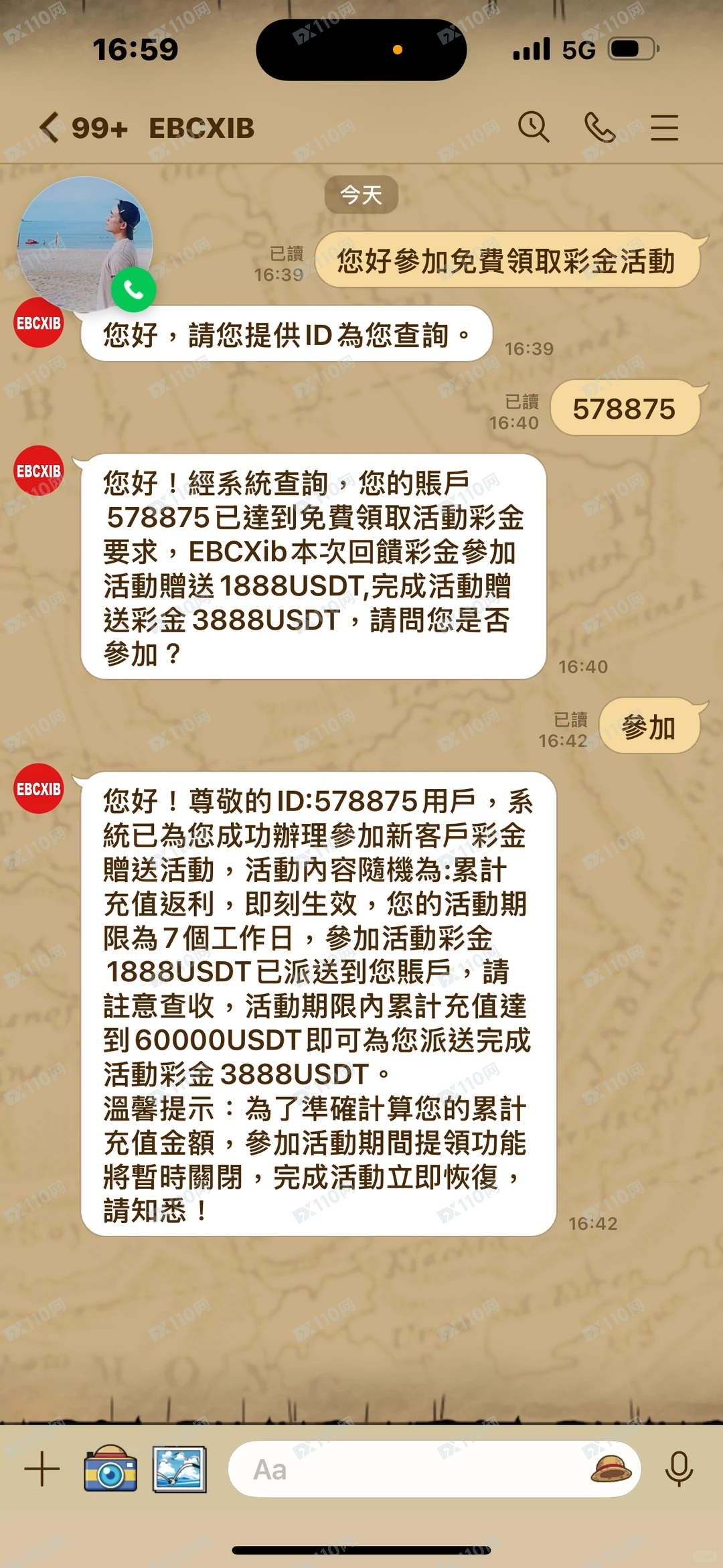Open the chat search icon
This screenshot has height=1568, width=723.
click(x=534, y=127)
